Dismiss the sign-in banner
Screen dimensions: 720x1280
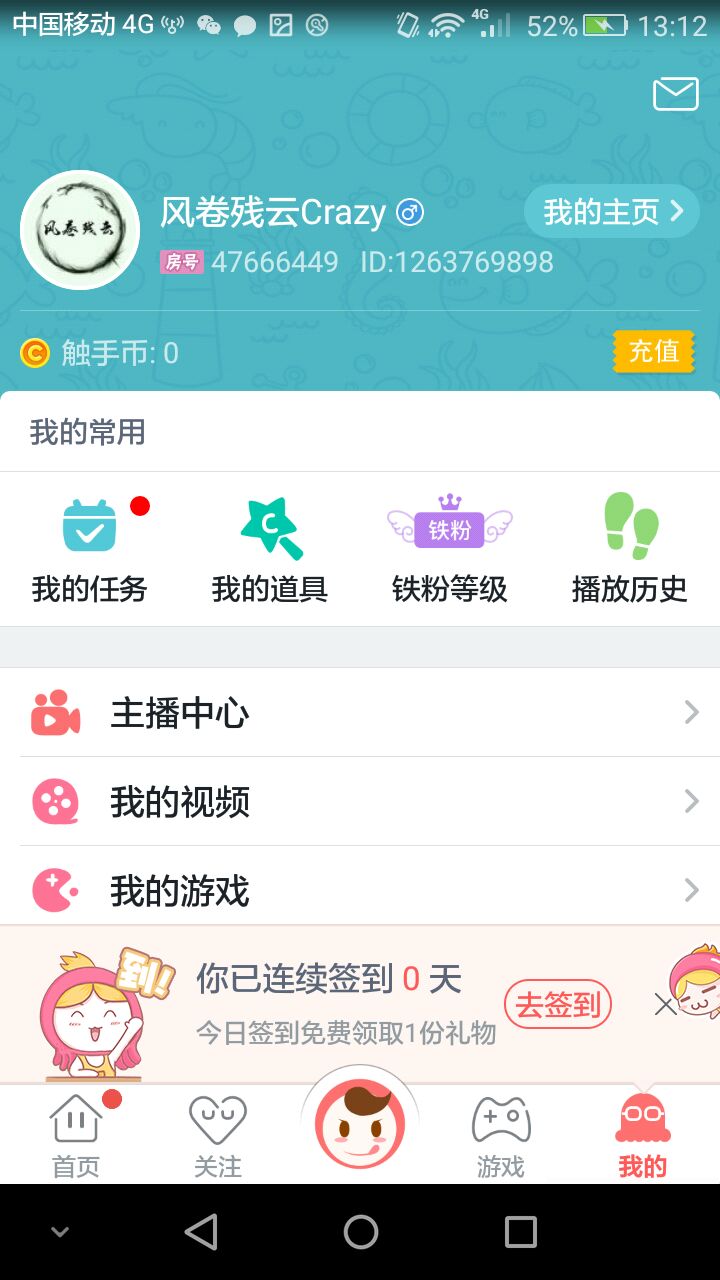pyautogui.click(x=665, y=1005)
